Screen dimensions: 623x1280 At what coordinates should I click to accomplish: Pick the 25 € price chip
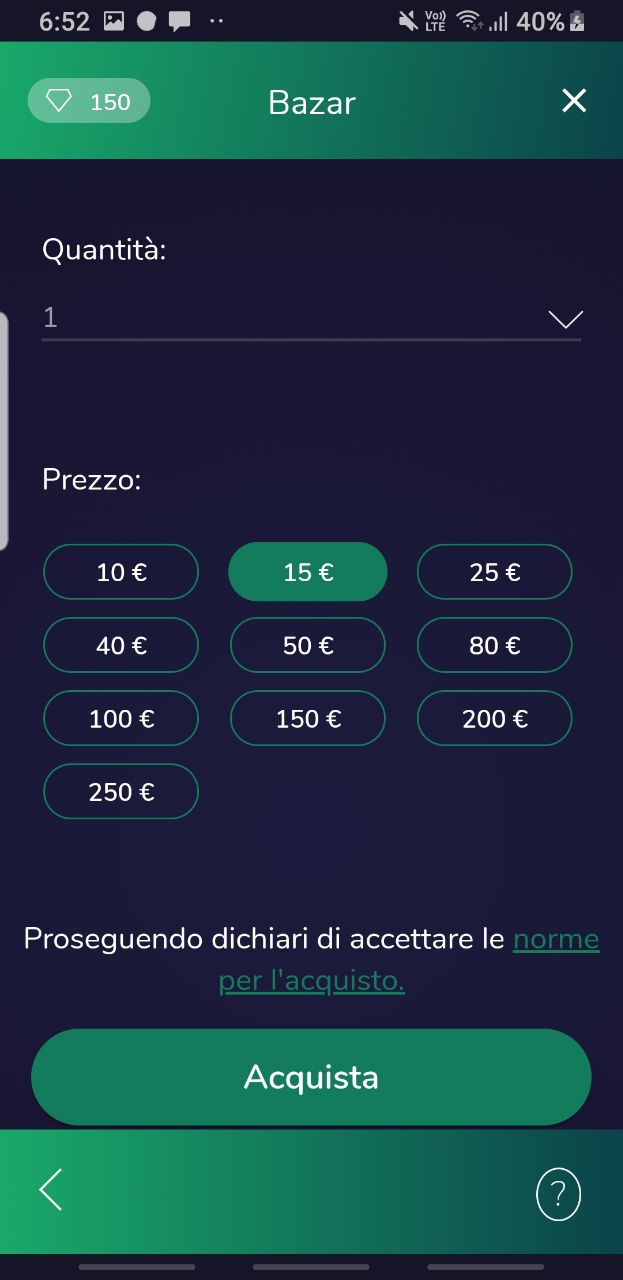click(x=494, y=572)
